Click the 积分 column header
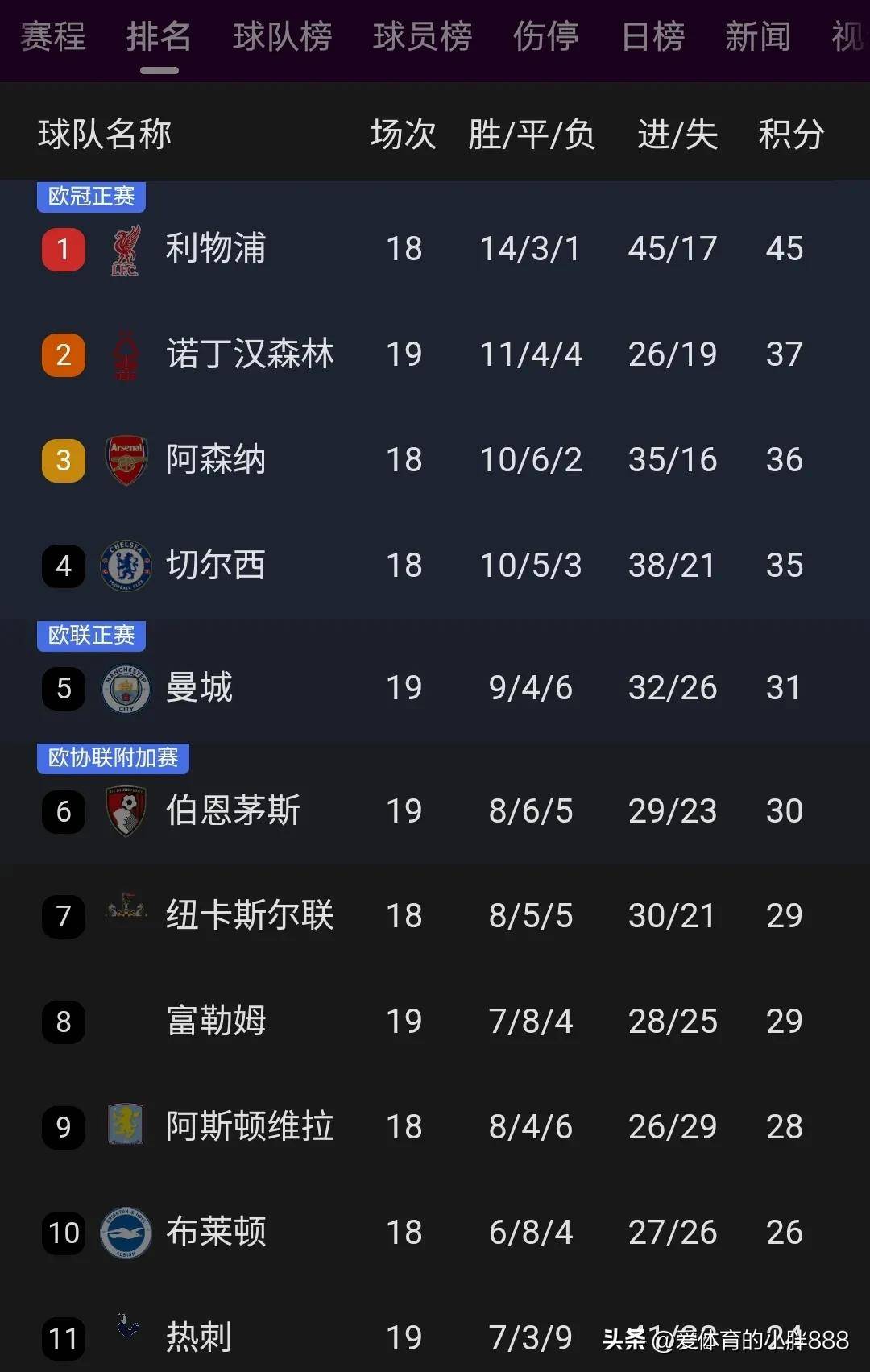This screenshot has width=870, height=1372. pos(788,135)
